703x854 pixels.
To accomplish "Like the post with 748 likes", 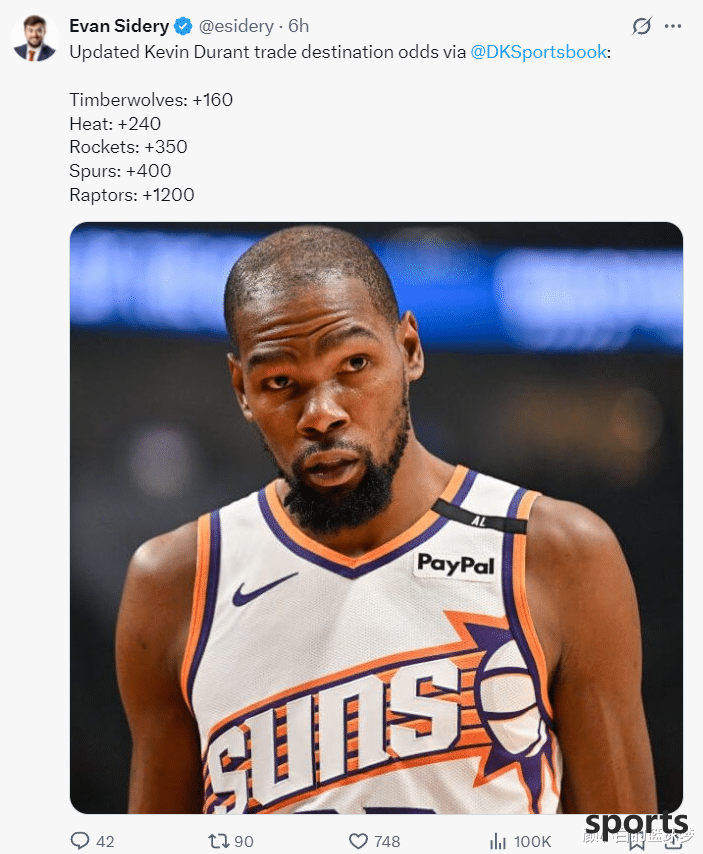I will 360,841.
